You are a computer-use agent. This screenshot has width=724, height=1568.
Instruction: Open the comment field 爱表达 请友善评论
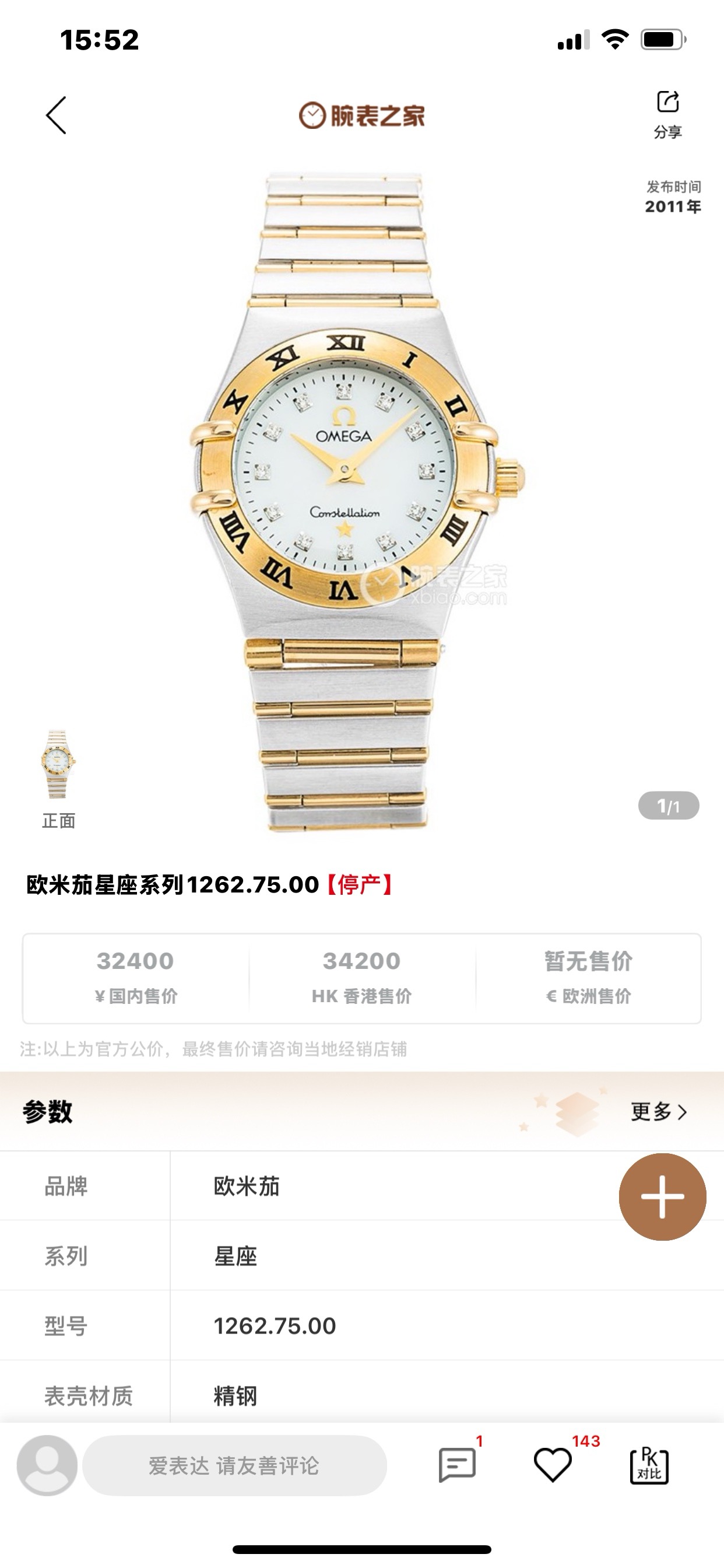pyautogui.click(x=234, y=1465)
